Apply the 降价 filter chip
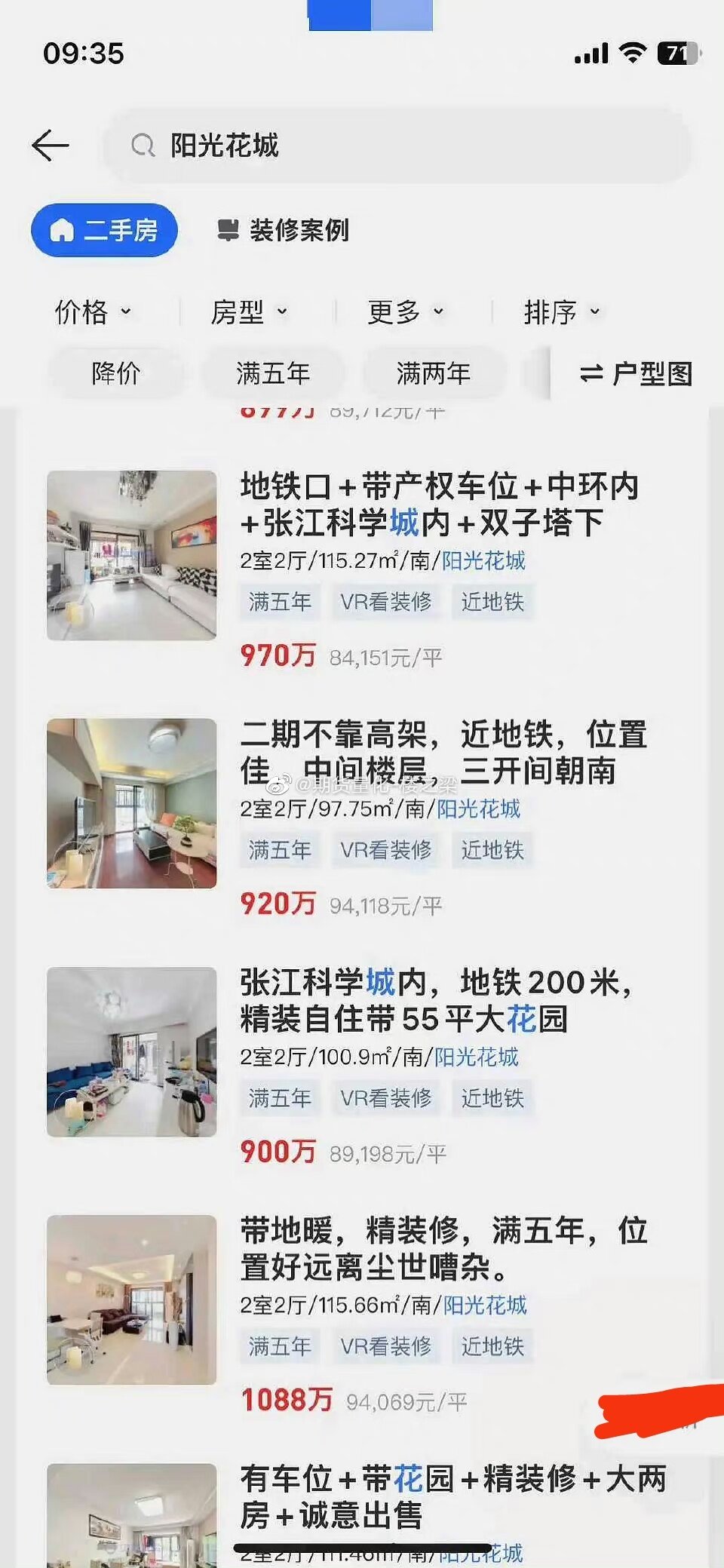 (115, 373)
